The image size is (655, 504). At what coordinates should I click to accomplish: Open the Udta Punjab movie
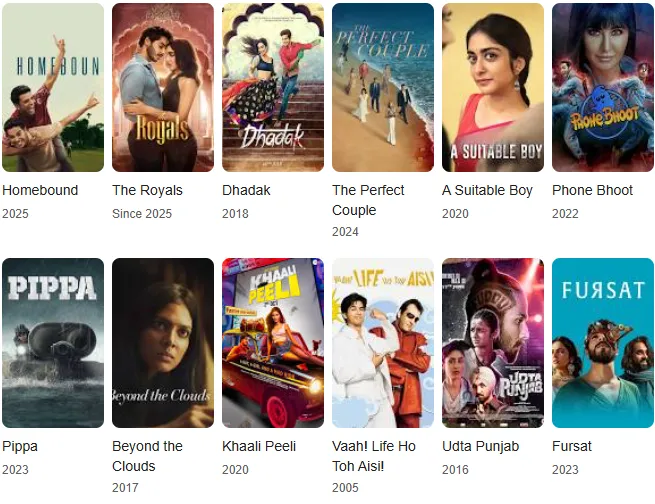pyautogui.click(x=493, y=343)
